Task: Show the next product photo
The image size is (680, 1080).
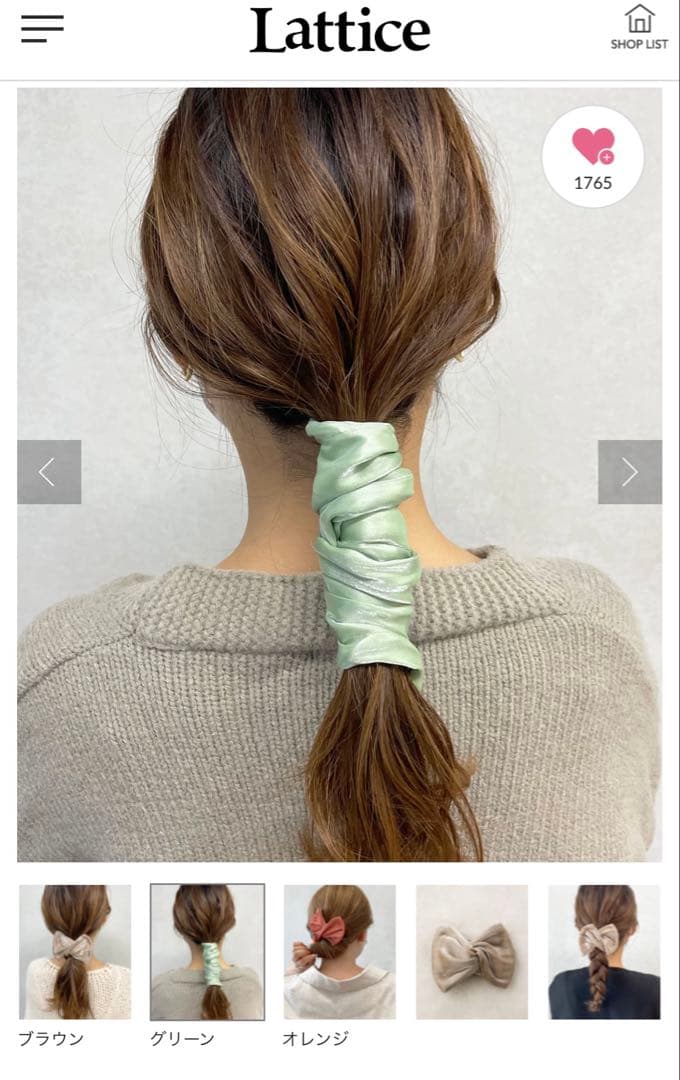Action: 629,472
